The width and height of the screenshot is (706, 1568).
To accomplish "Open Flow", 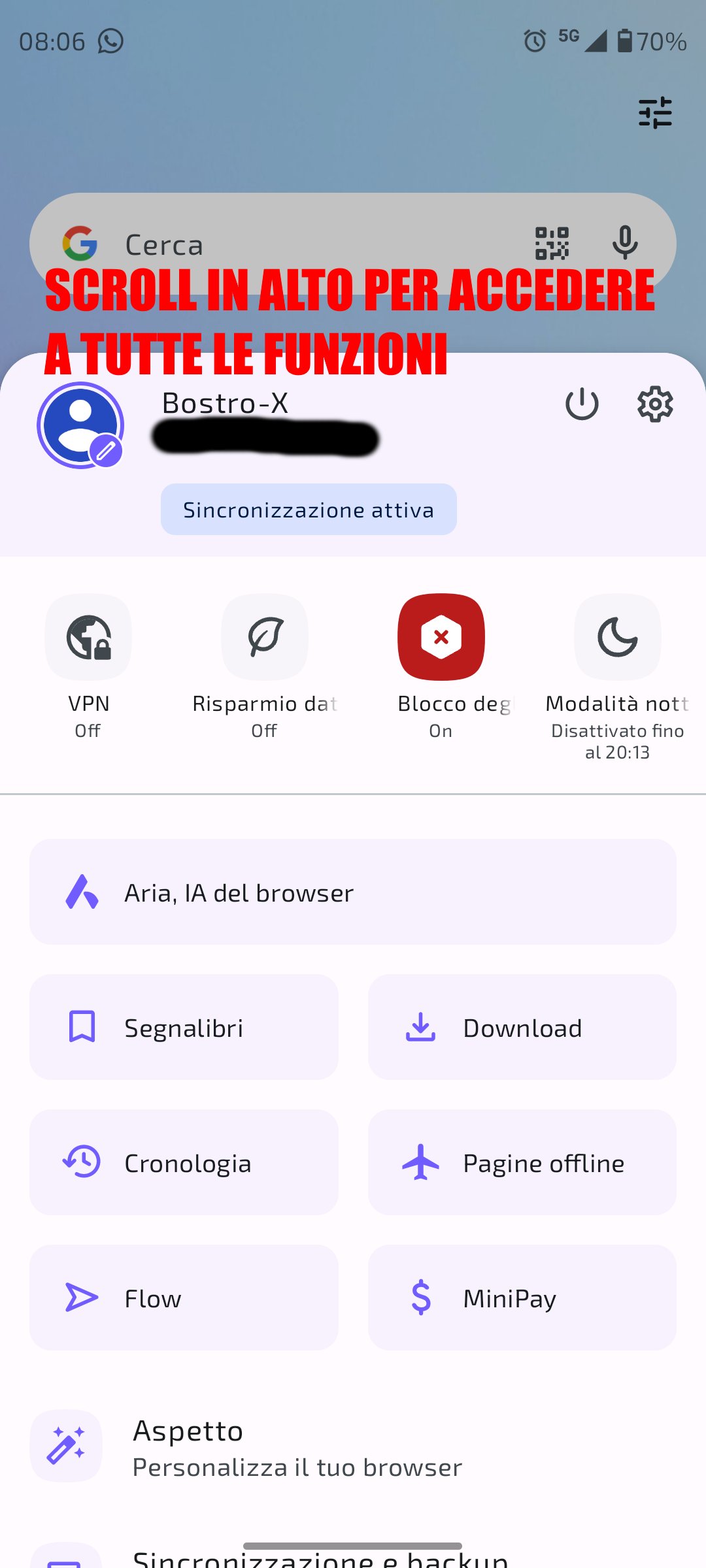I will point(184,1298).
